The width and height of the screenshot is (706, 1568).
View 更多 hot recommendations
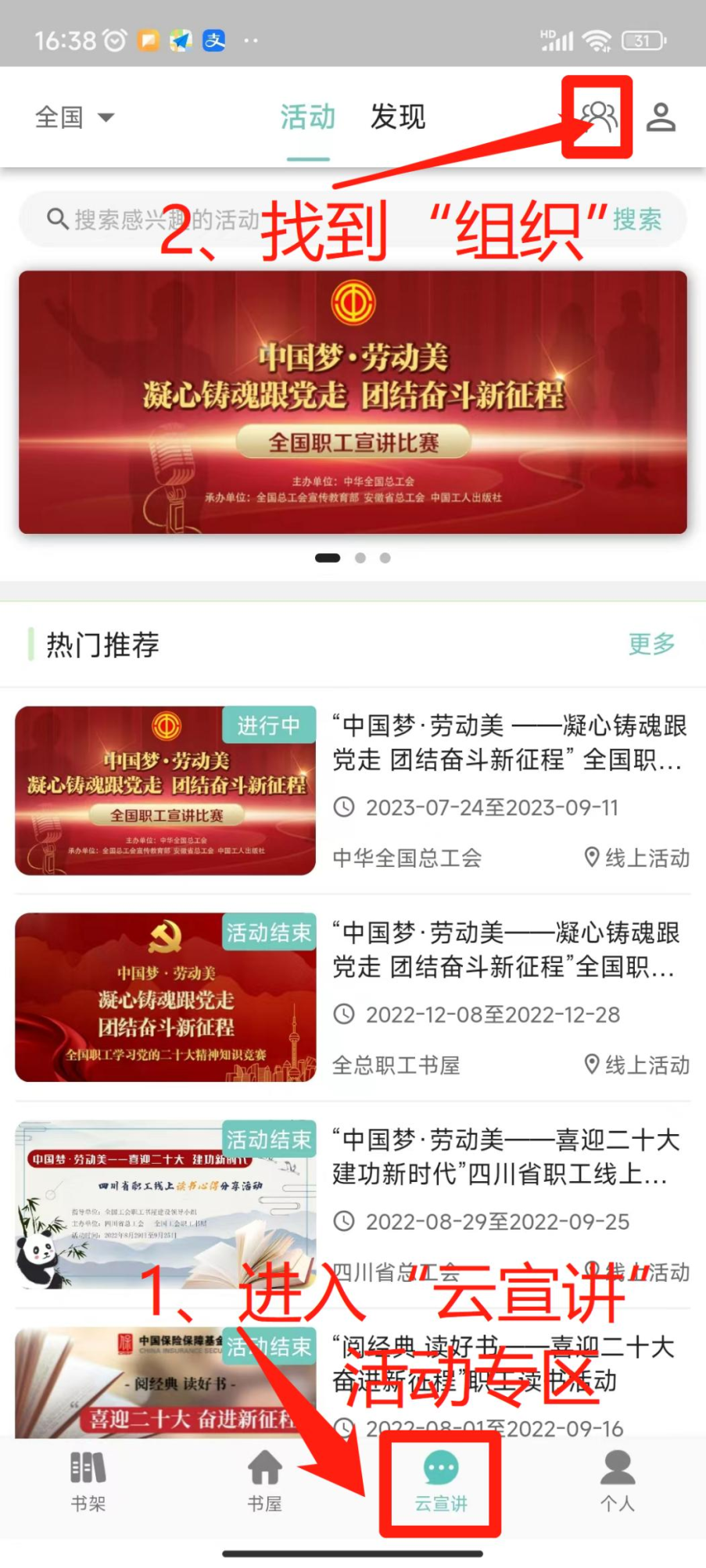click(x=651, y=644)
